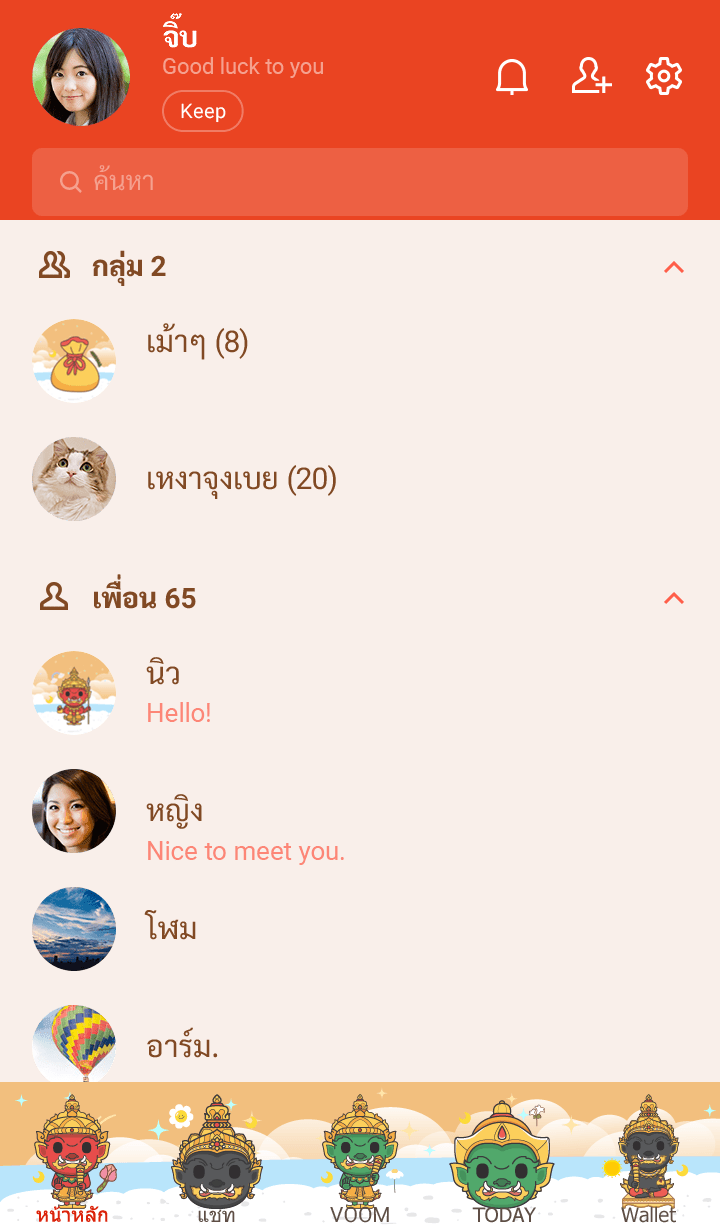Go to the แชท tab

click(x=216, y=1160)
